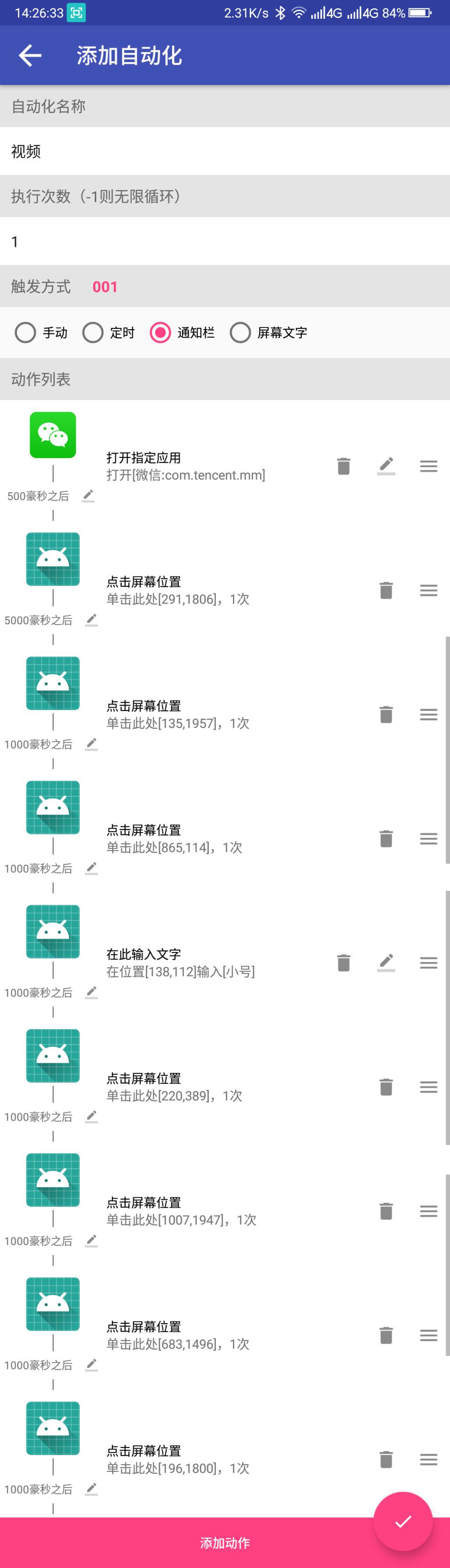Delete the 打开指定应用 WeChat action
Screen dimensions: 450x1568
tap(344, 466)
